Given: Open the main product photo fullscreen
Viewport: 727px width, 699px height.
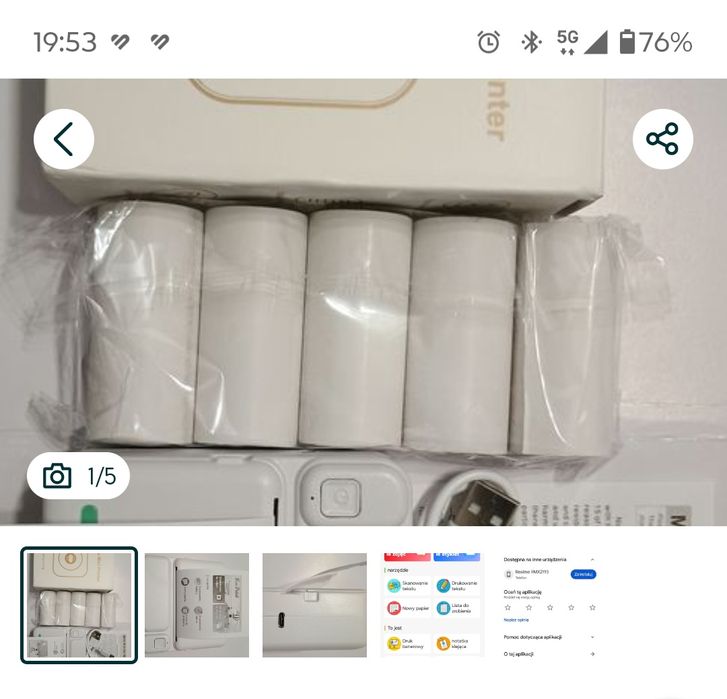Looking at the screenshot, I should tap(363, 320).
